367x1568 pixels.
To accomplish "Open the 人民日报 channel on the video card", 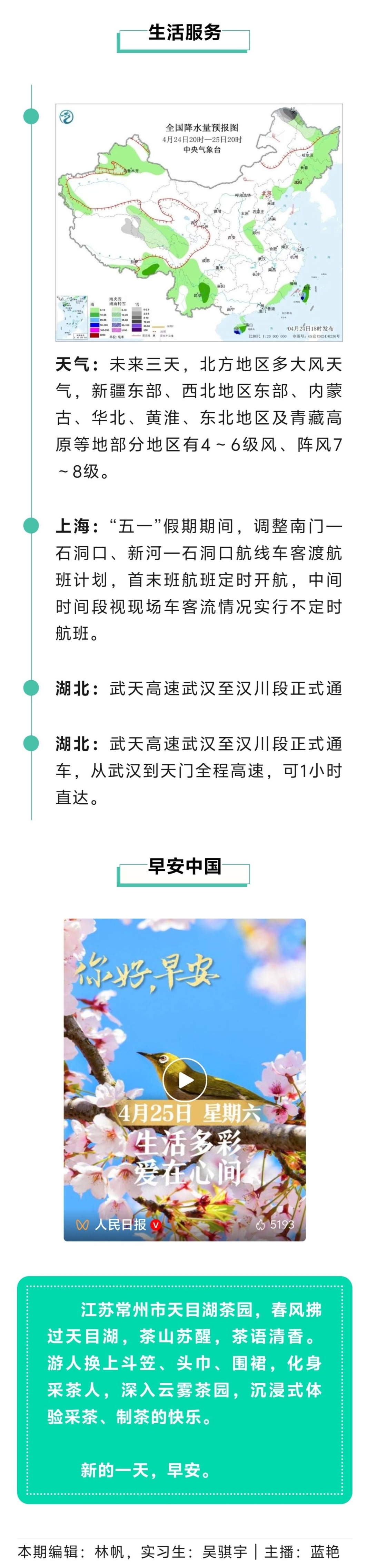I will click(x=119, y=1224).
